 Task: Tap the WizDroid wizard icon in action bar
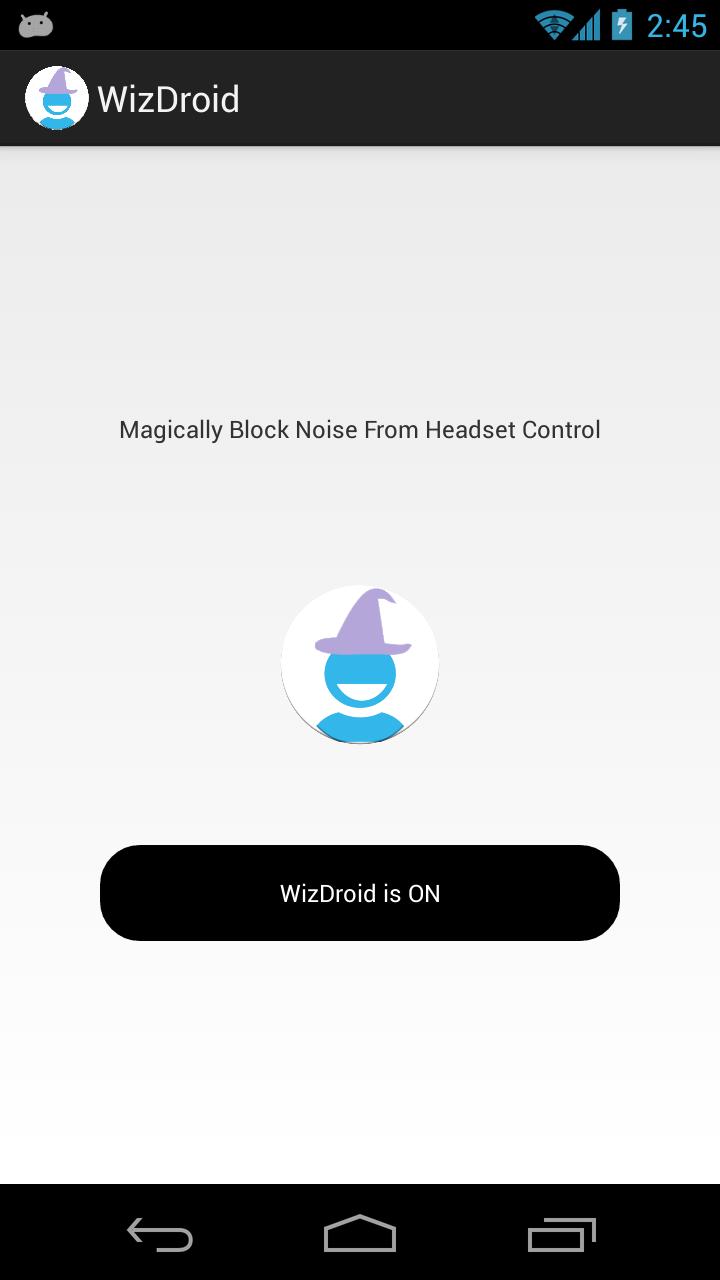57,97
